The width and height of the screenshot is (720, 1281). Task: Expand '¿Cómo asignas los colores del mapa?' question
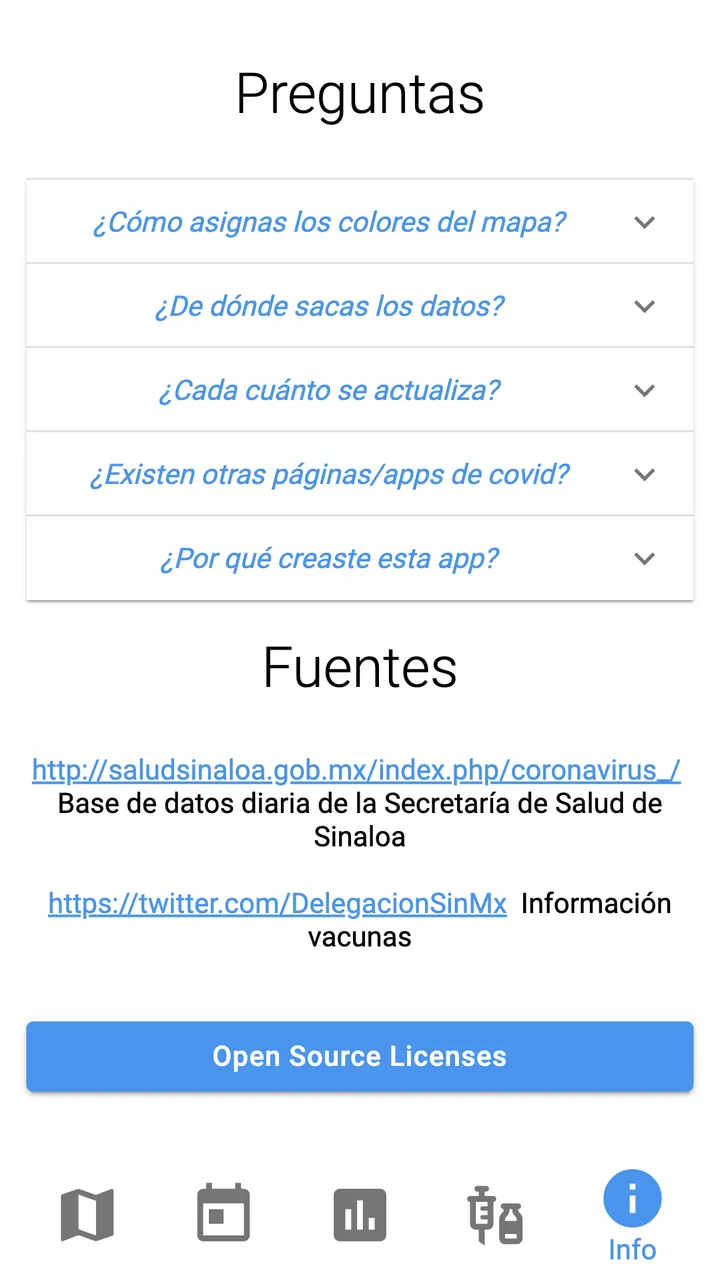click(359, 222)
